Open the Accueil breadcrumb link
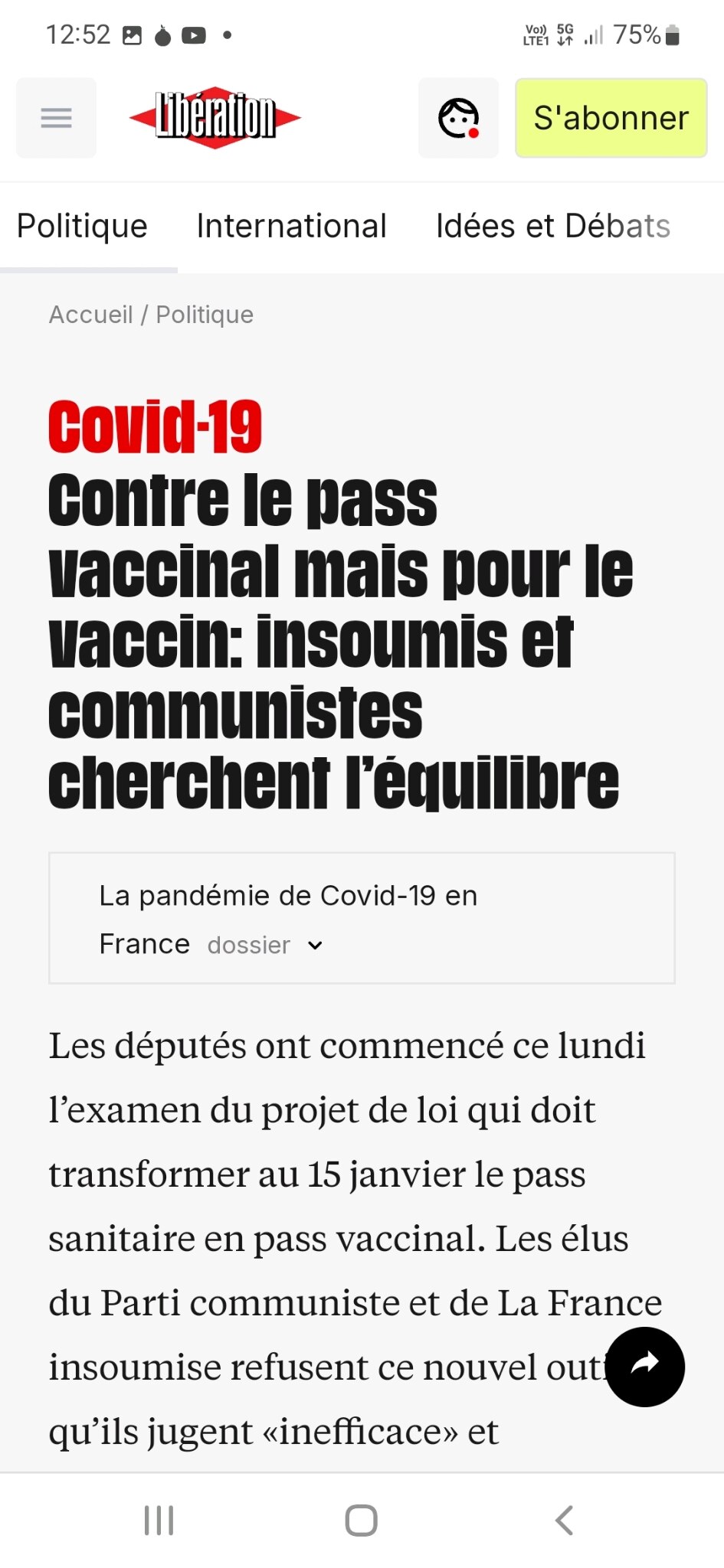This screenshot has width=724, height=1568. click(90, 314)
